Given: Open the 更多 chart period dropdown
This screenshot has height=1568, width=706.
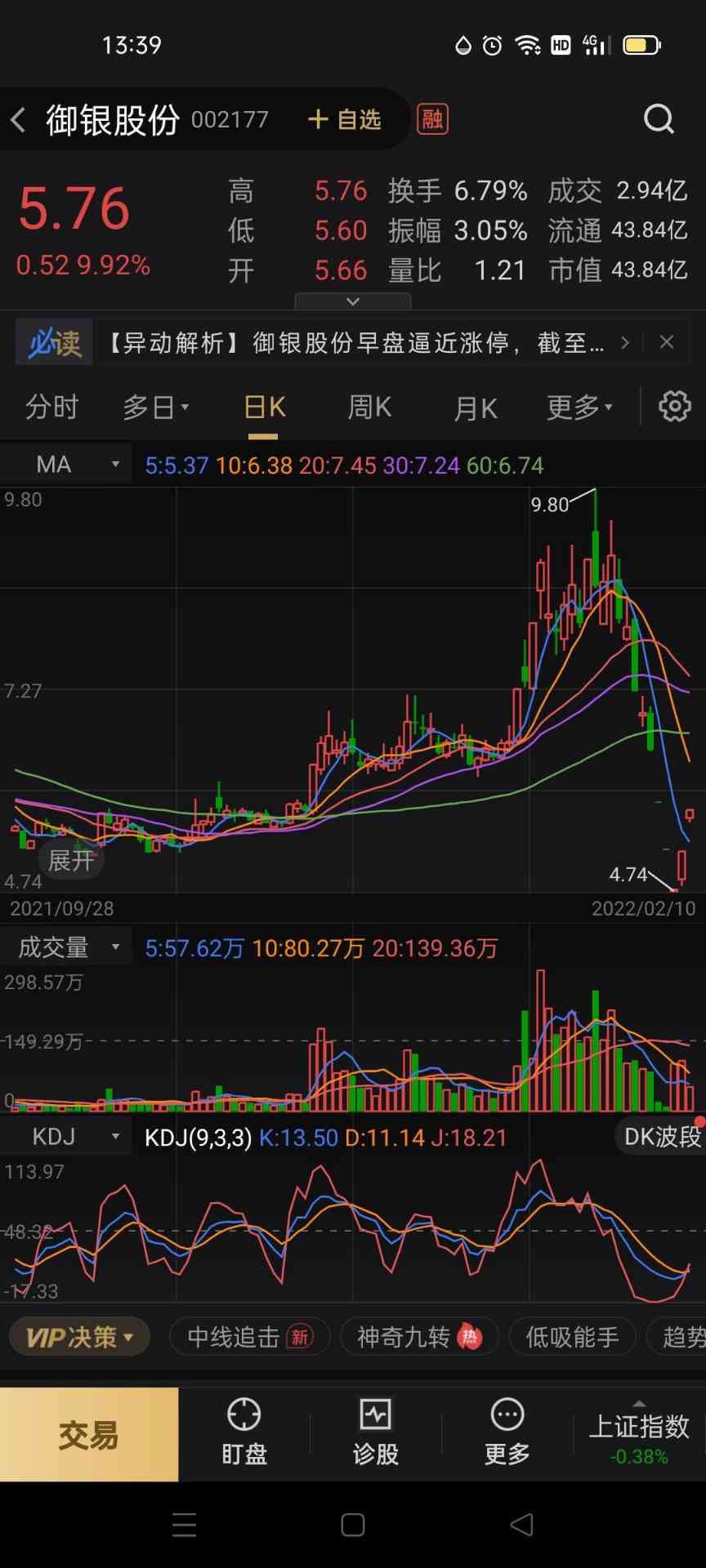Looking at the screenshot, I should click(x=579, y=407).
